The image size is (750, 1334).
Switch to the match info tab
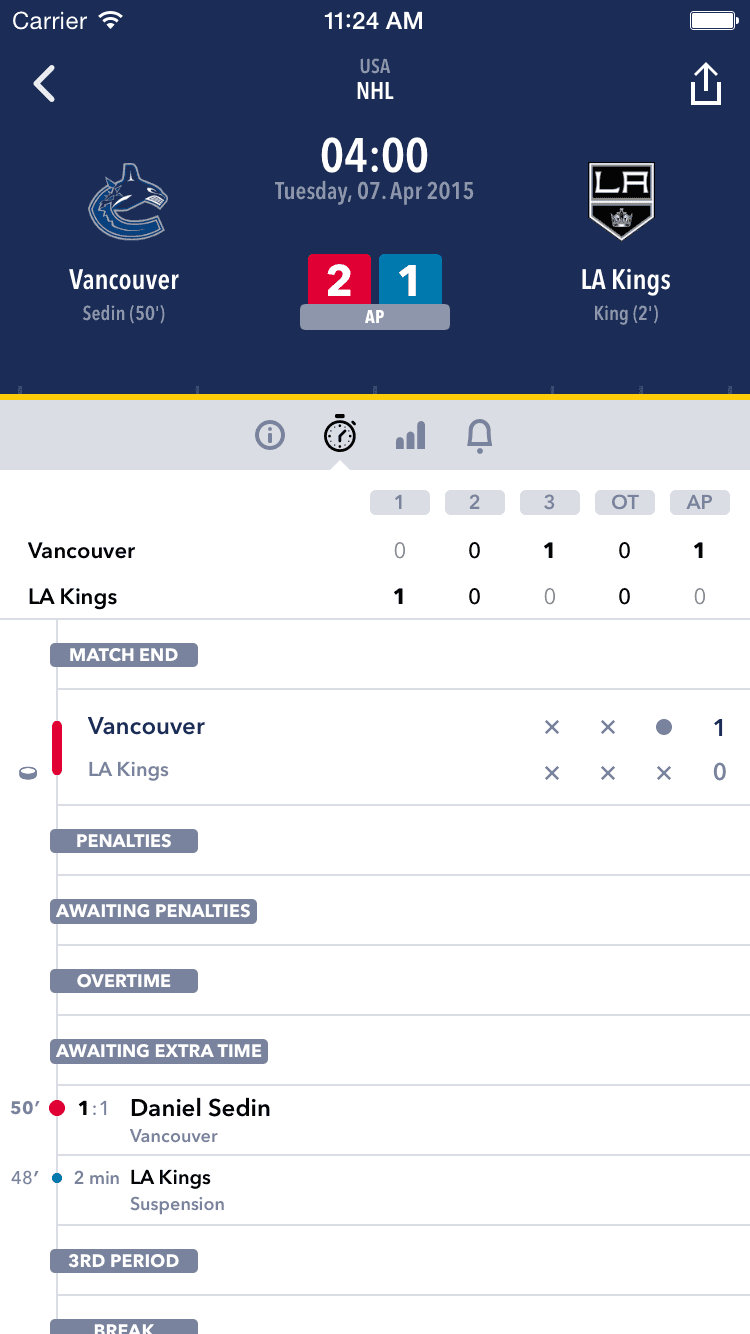(270, 436)
